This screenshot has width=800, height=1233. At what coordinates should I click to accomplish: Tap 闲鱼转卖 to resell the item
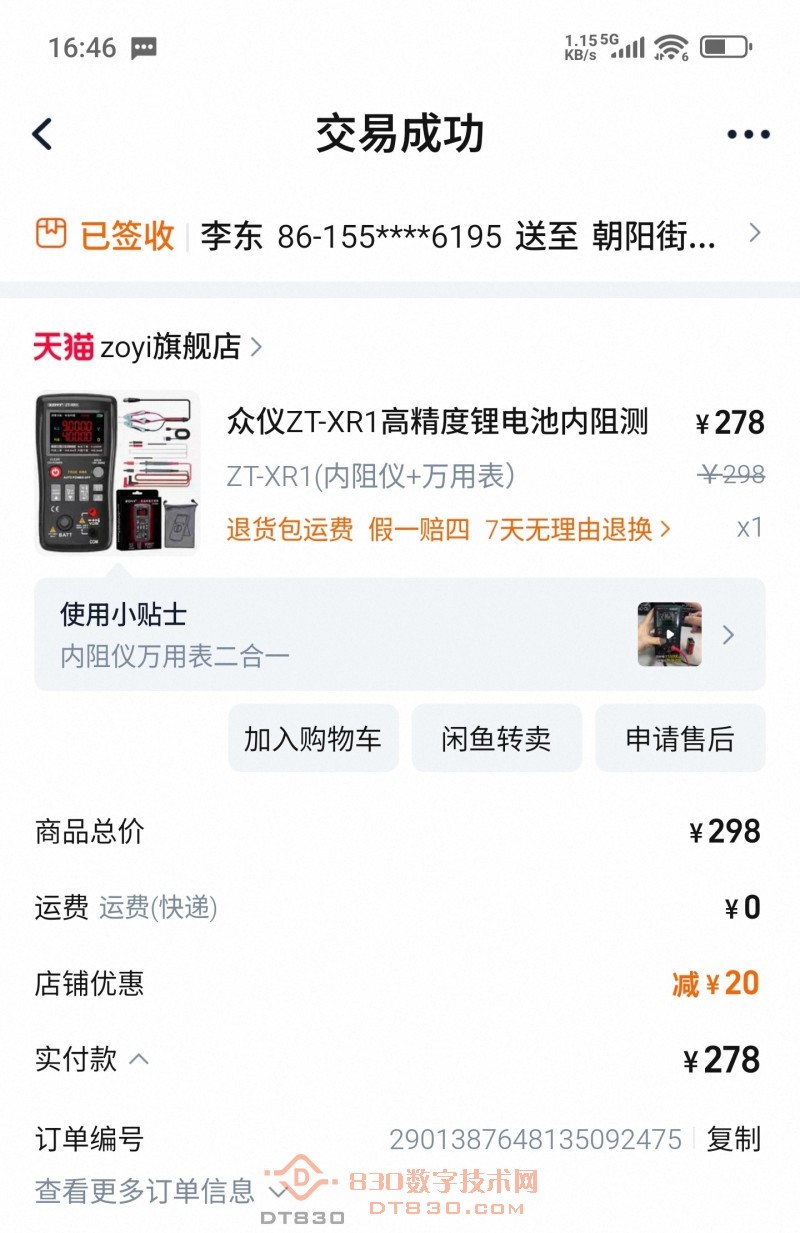click(x=497, y=737)
